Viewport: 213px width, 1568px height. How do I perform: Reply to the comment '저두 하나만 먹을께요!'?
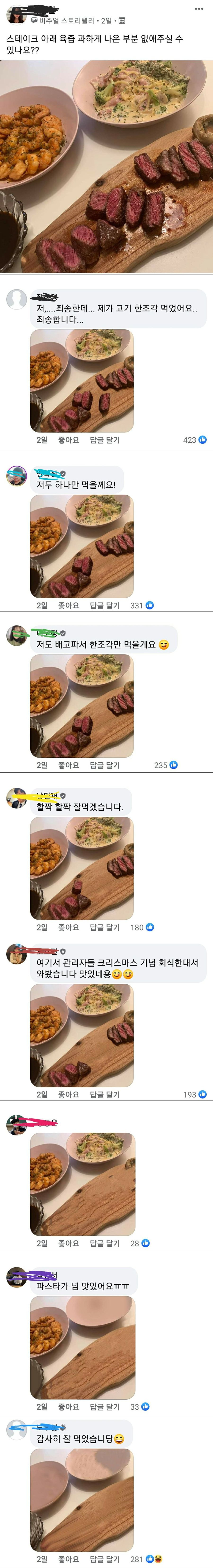[105, 605]
